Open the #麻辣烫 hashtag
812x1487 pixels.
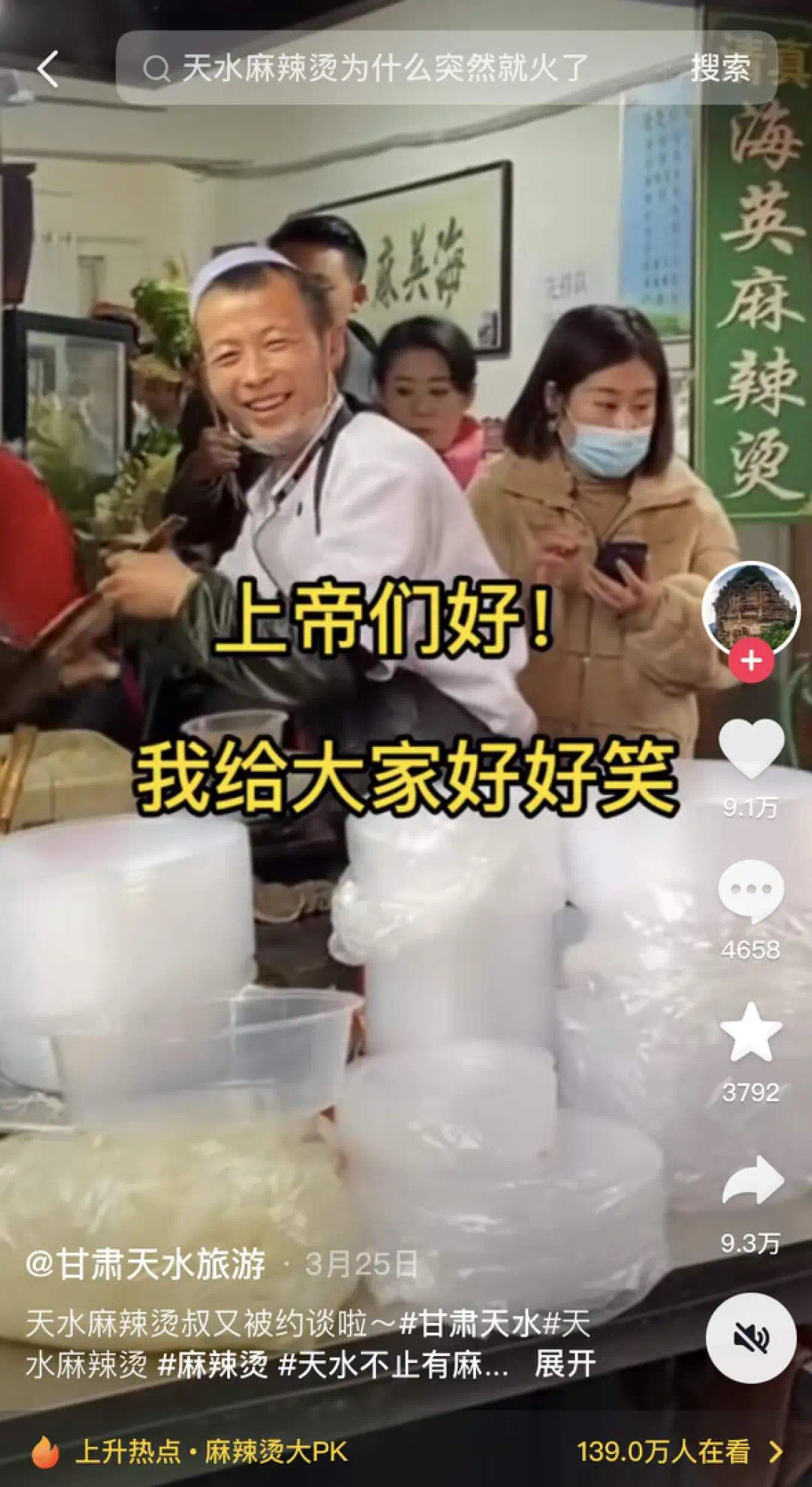213,1364
